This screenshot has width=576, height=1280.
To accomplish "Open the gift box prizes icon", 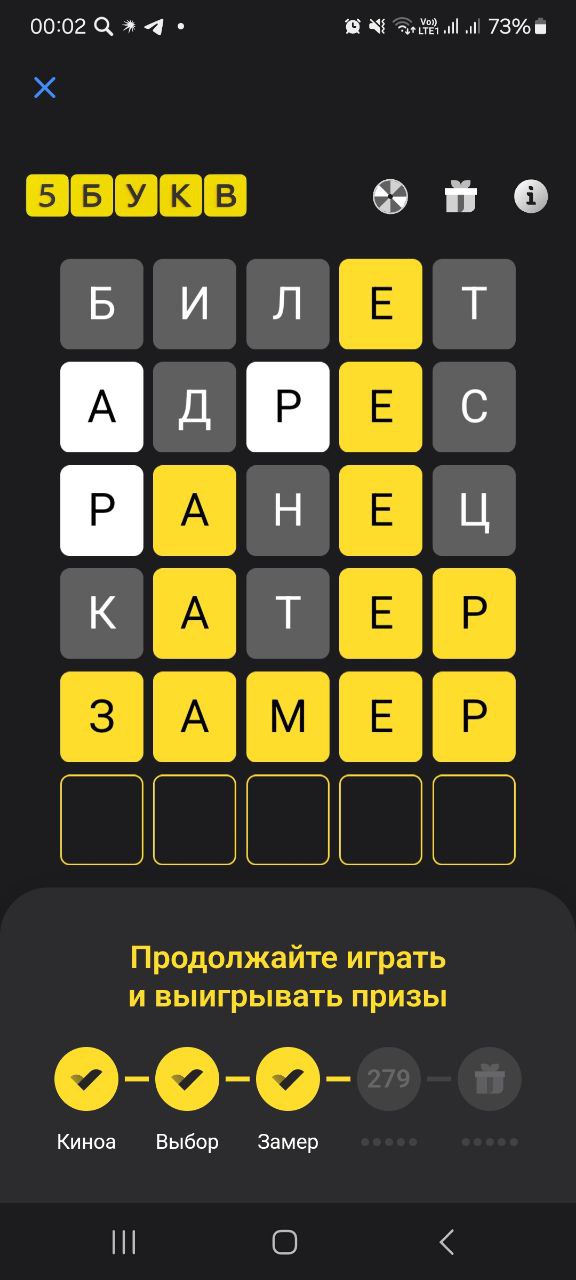I will point(461,196).
